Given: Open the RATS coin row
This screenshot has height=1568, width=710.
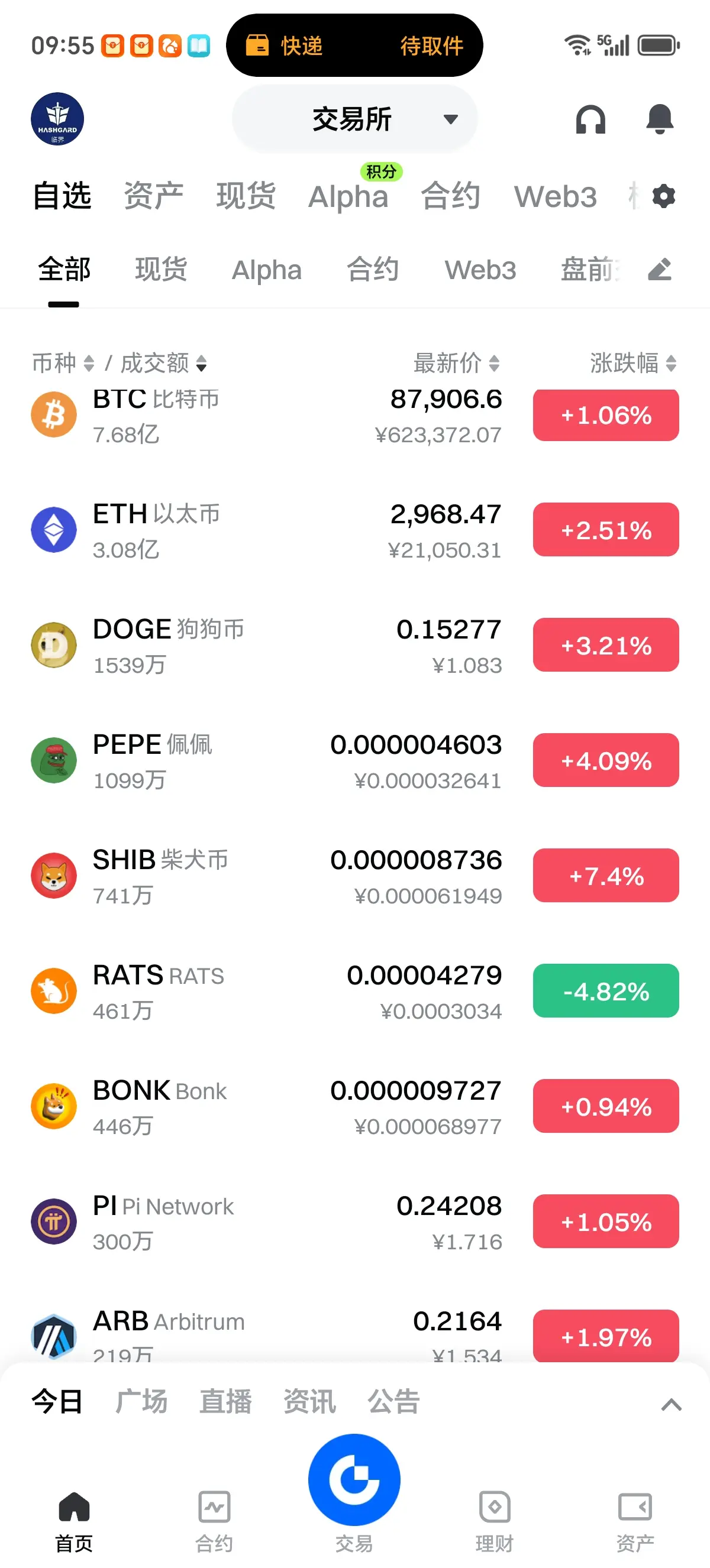Looking at the screenshot, I should (x=244, y=992).
